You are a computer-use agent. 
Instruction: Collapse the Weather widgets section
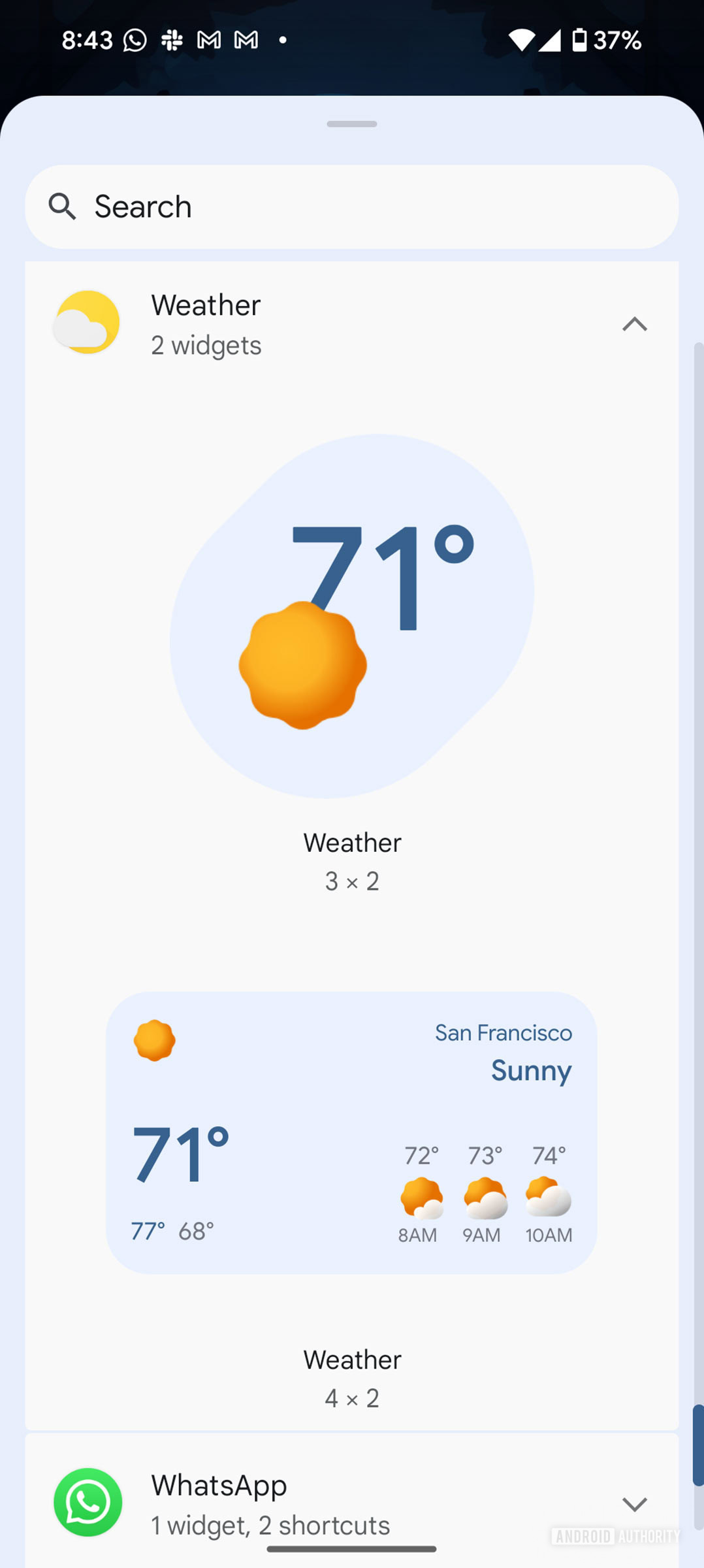point(634,324)
